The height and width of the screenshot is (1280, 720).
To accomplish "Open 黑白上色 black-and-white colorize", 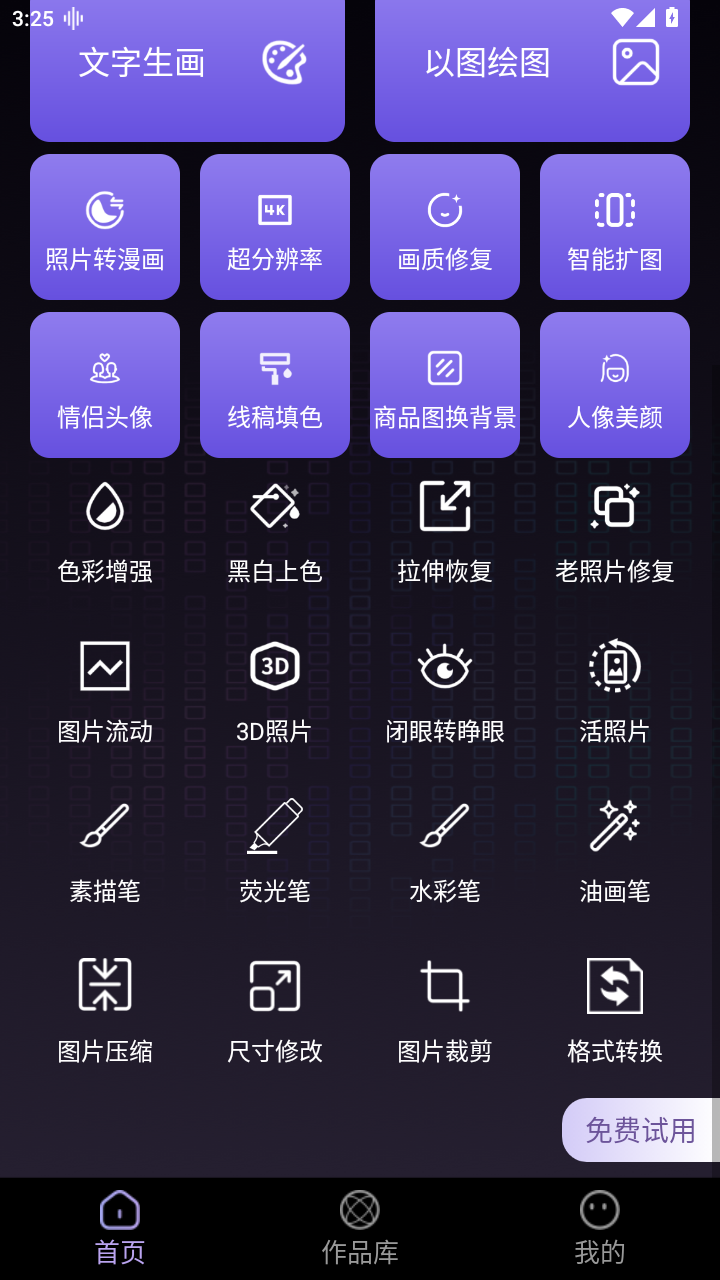I will 275,532.
